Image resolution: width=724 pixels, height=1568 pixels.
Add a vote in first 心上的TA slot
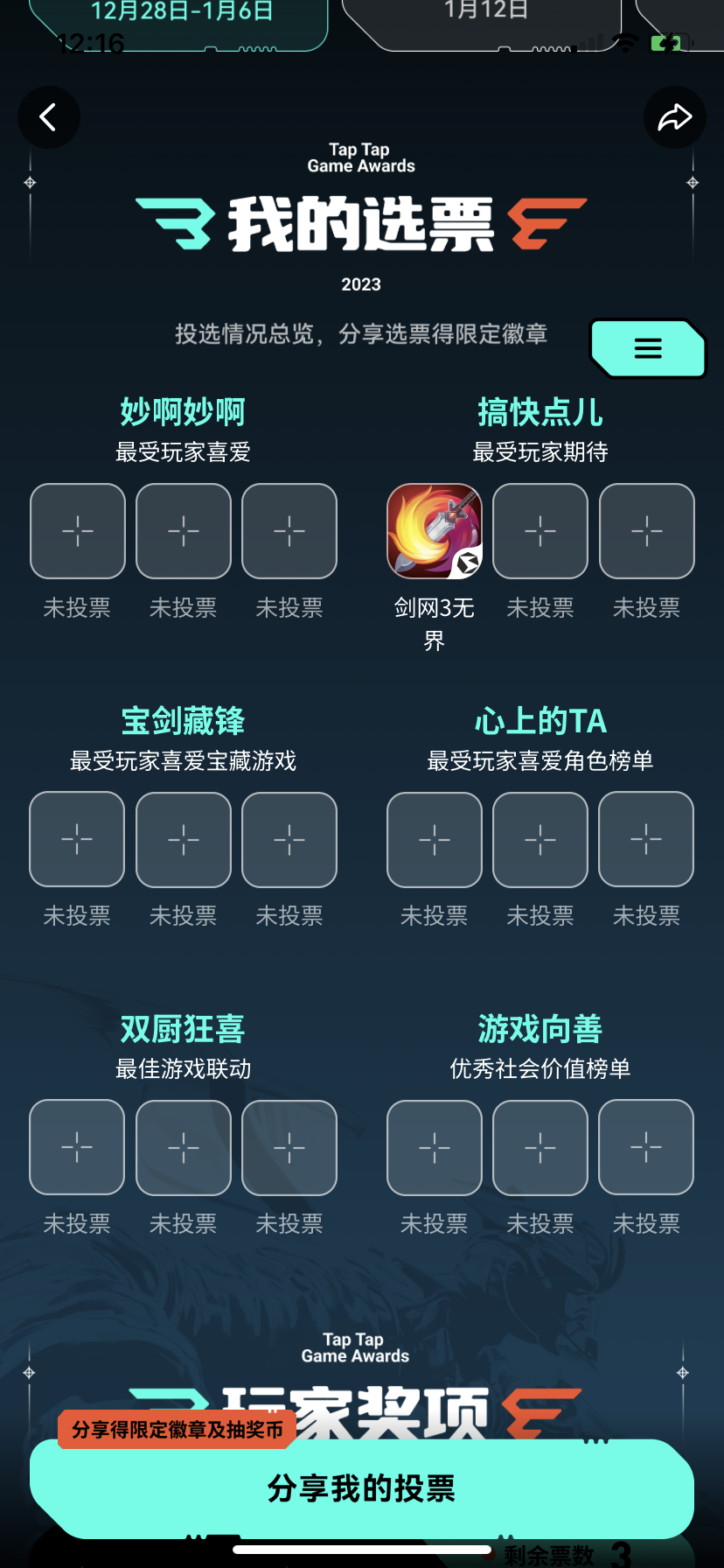pyautogui.click(x=434, y=839)
